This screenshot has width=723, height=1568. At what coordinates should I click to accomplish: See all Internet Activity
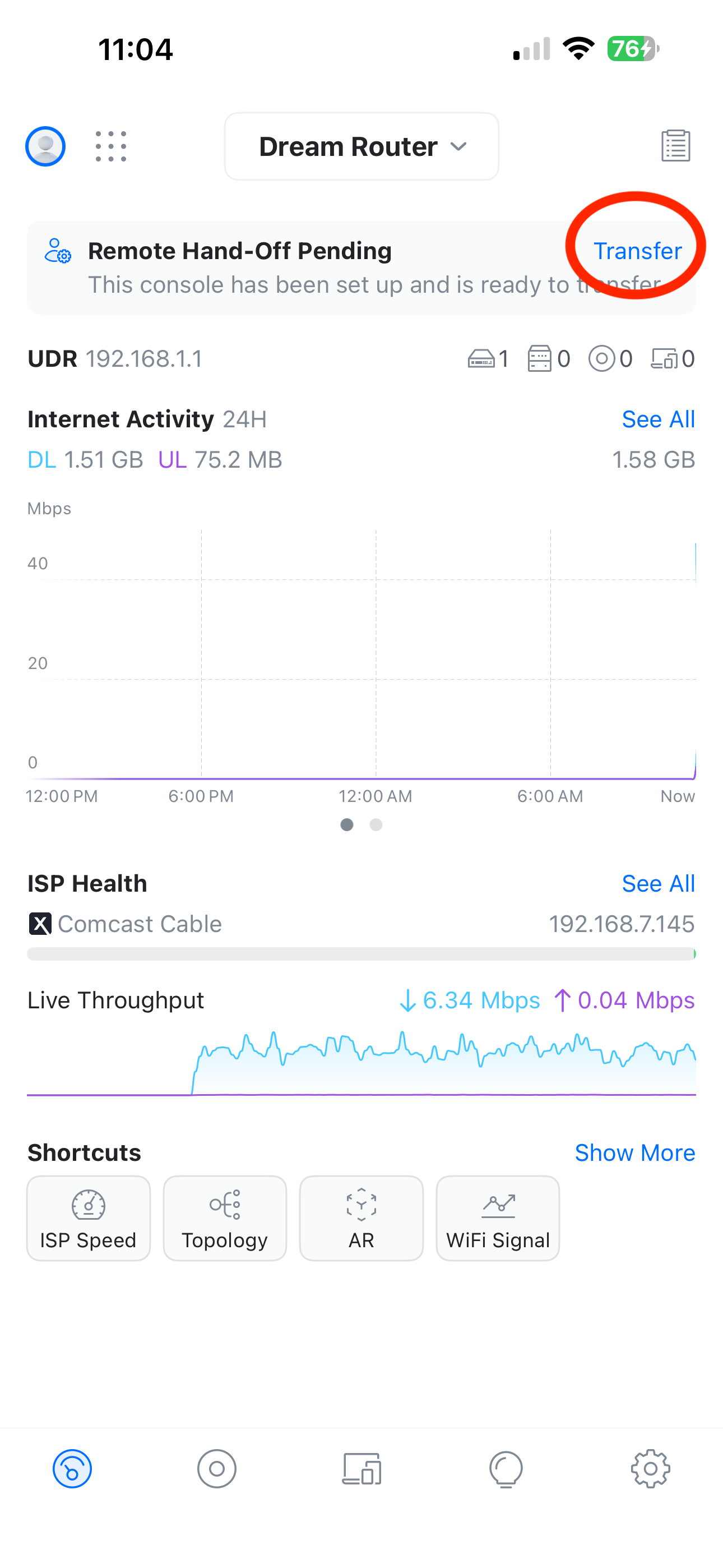(x=658, y=419)
